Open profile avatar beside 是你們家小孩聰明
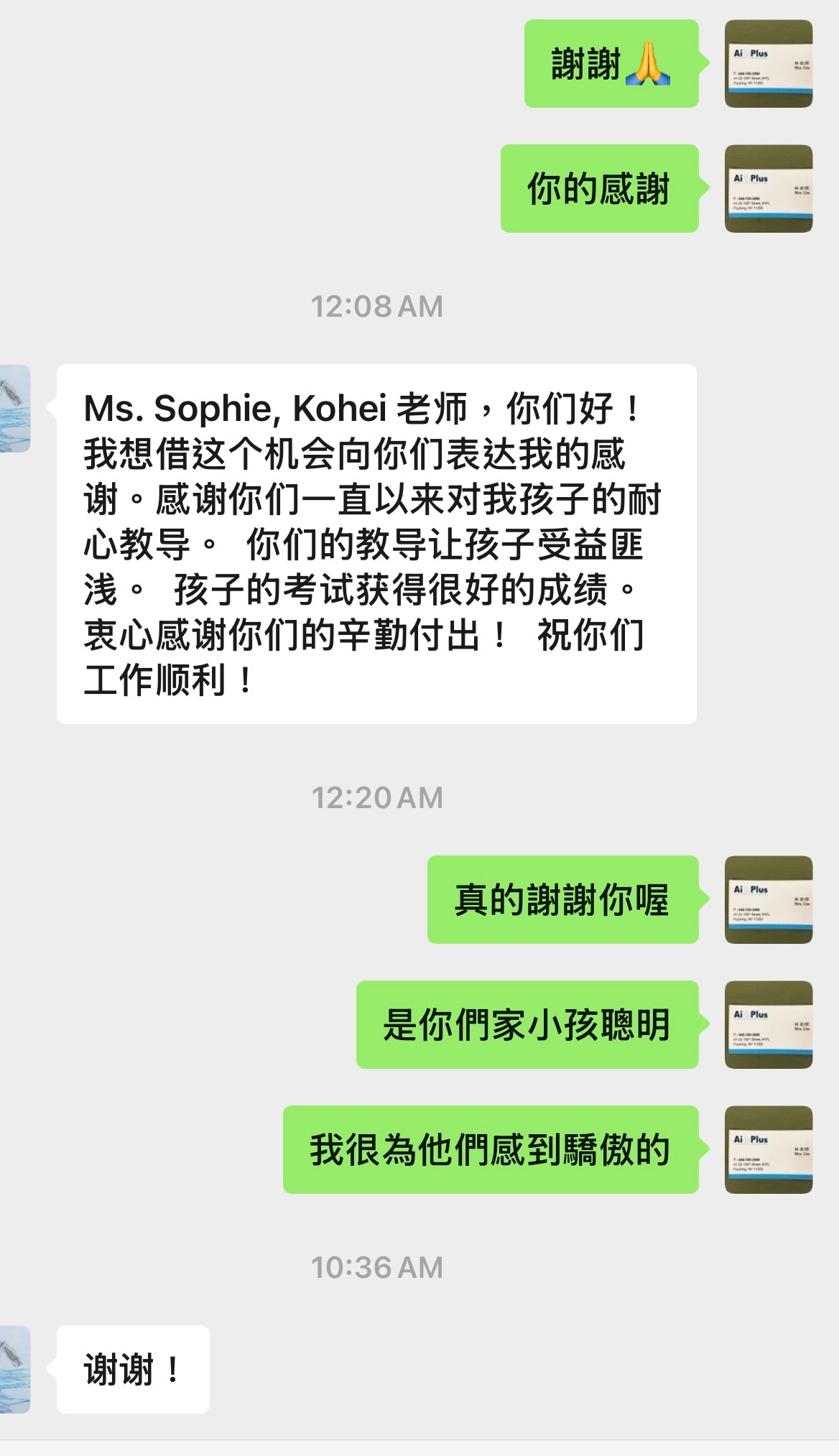This screenshot has height=1456, width=839. pyautogui.click(x=768, y=1024)
